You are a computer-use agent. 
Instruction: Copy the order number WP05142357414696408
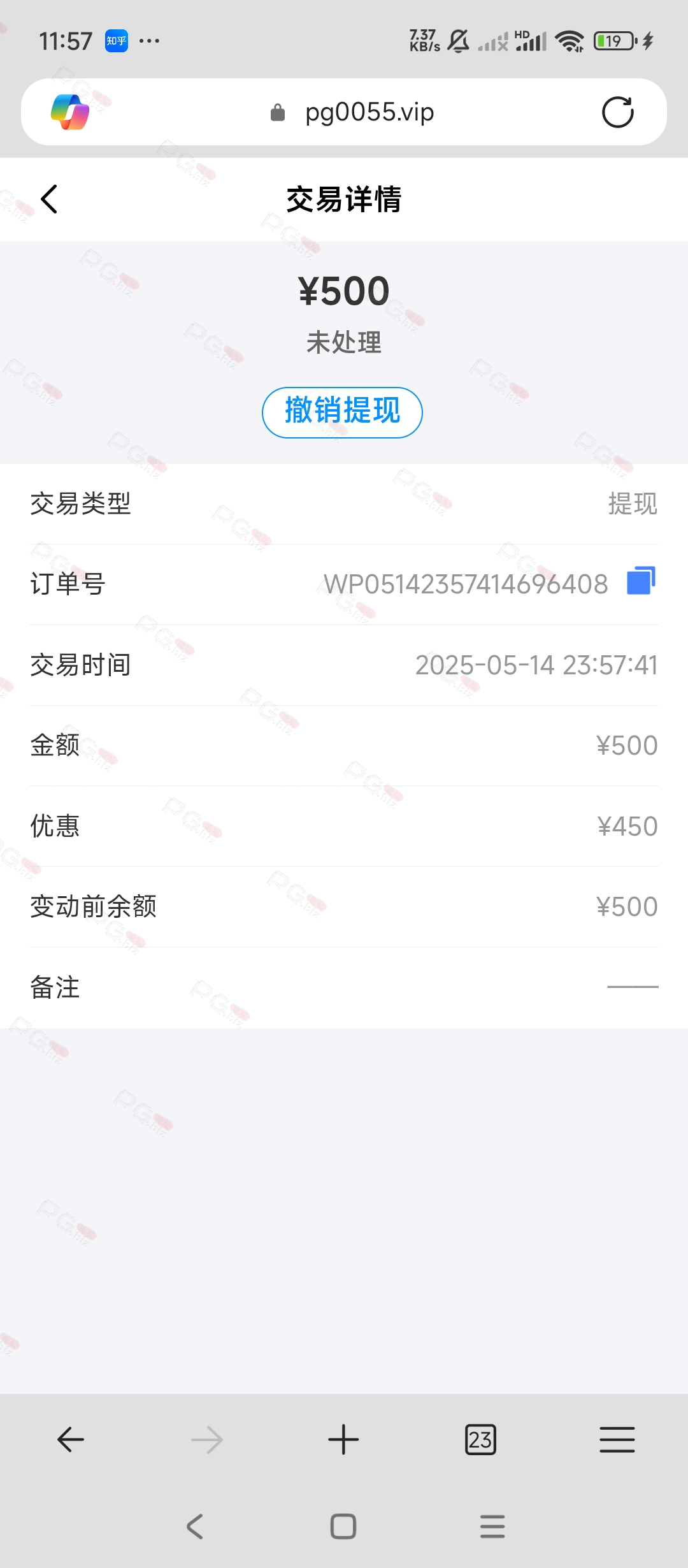641,581
